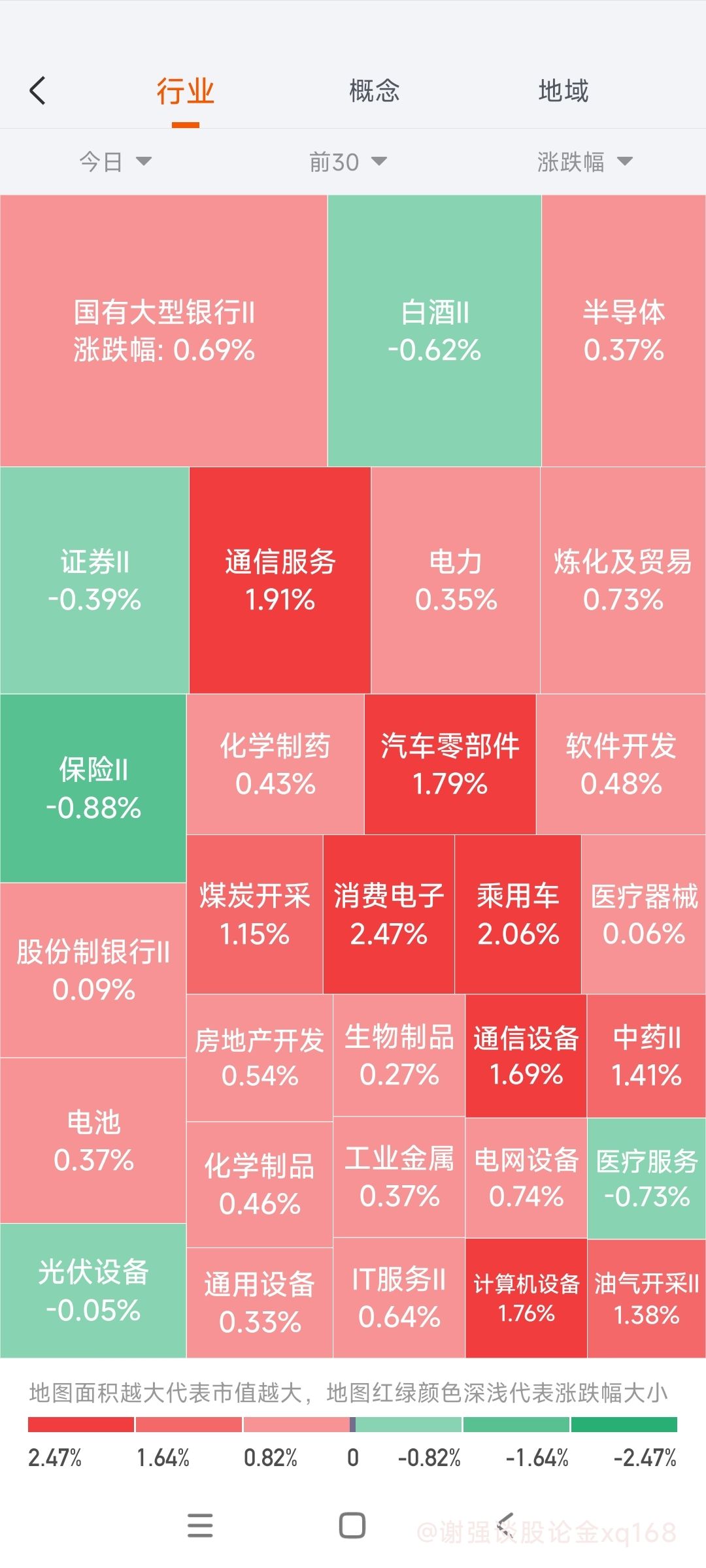
Task: Switch to the 地域 tab
Action: [563, 90]
